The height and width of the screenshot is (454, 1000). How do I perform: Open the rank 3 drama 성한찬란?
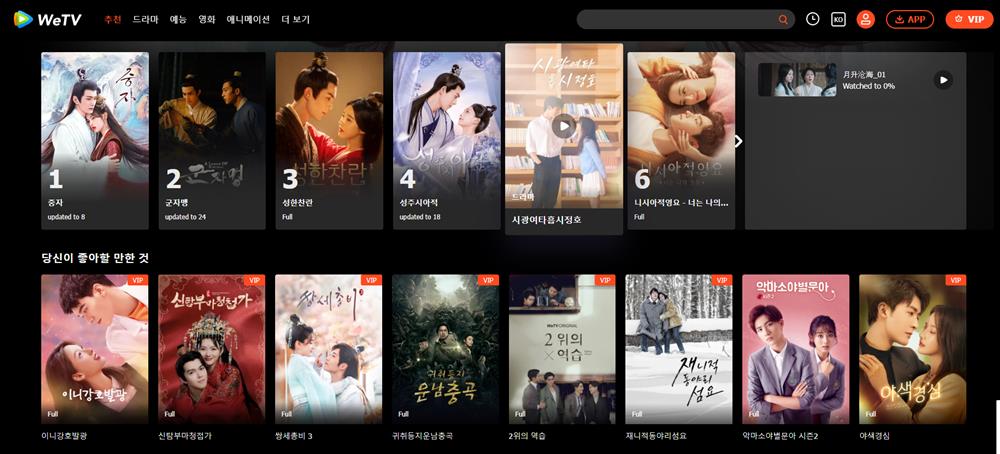329,140
